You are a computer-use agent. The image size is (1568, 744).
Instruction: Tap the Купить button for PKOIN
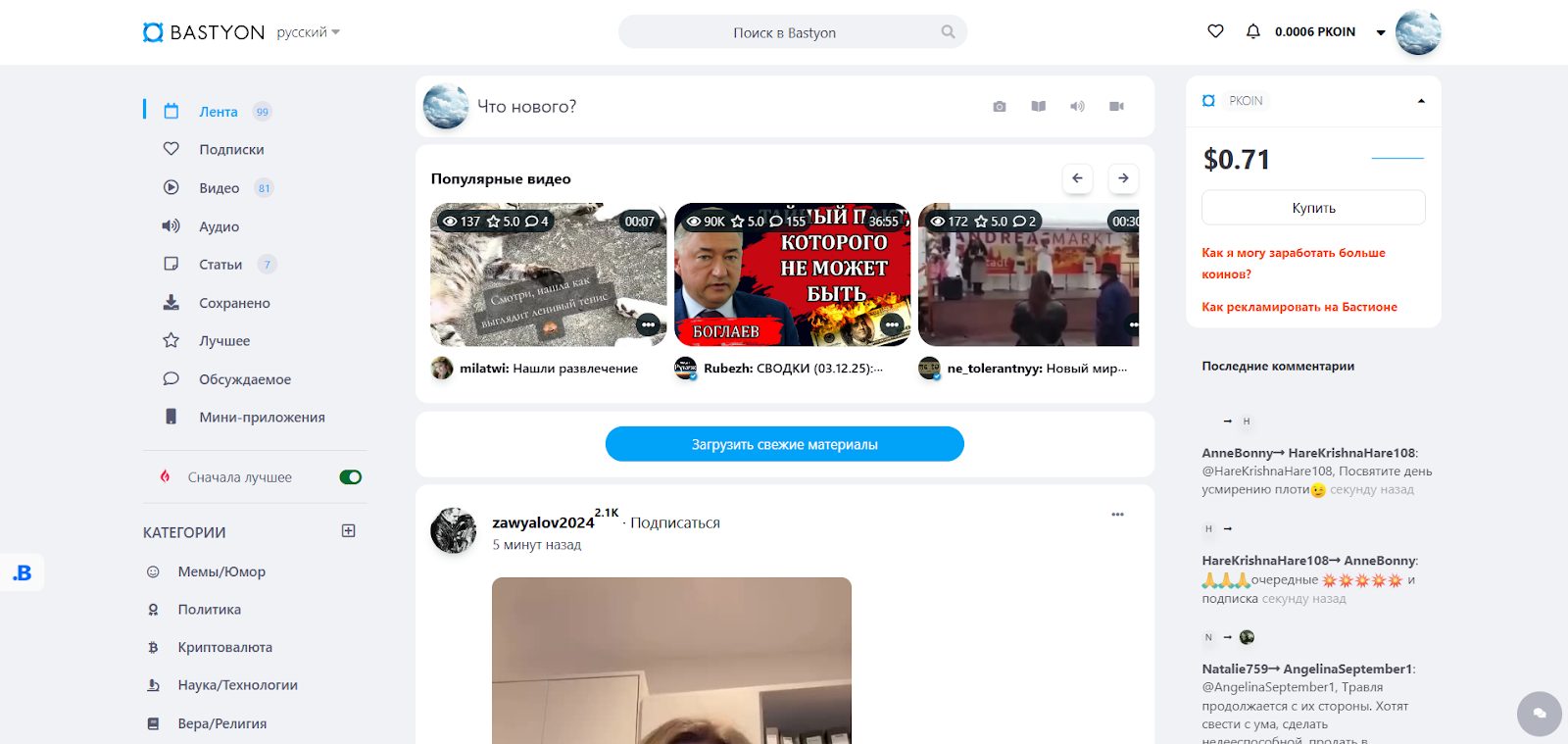(1313, 208)
